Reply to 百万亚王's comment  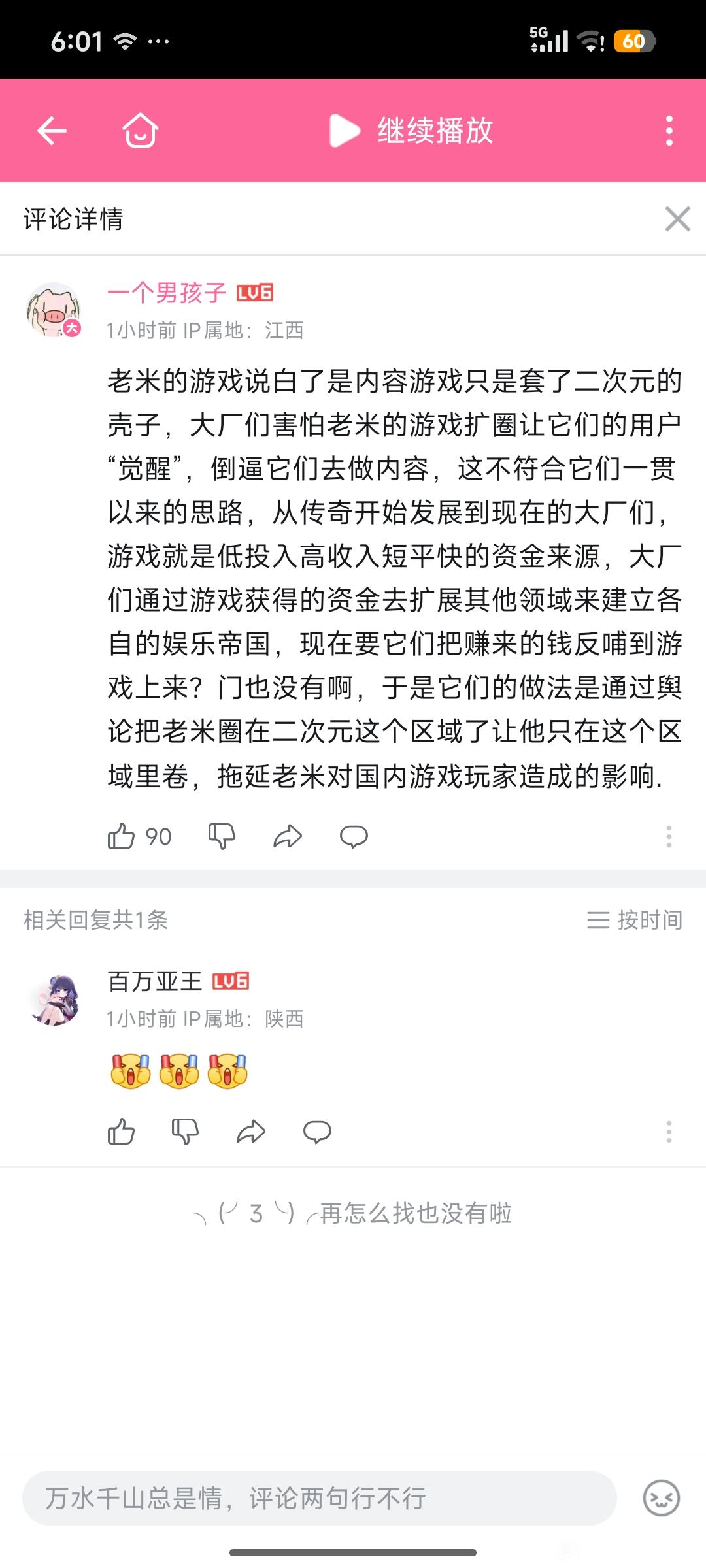pos(317,1132)
